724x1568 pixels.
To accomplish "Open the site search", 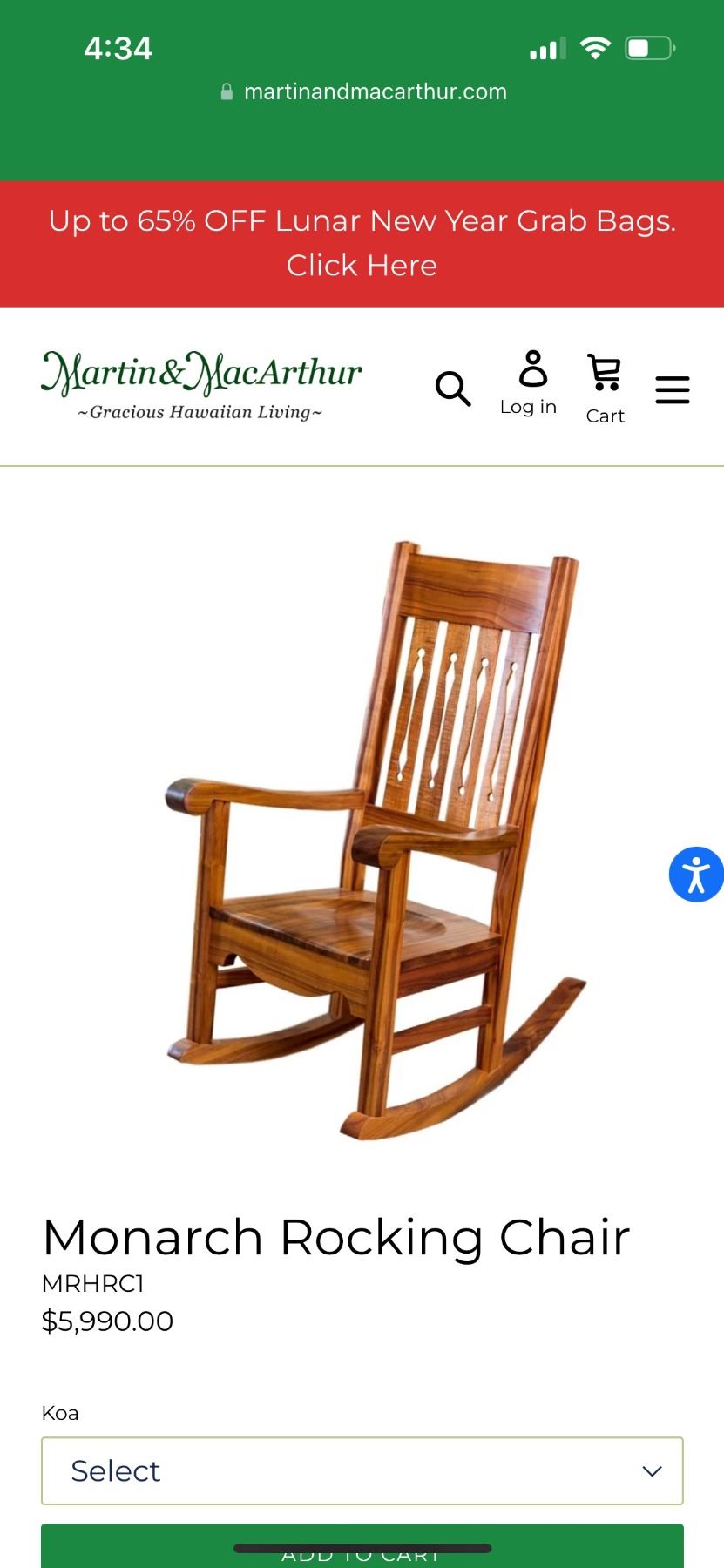I will click(453, 389).
